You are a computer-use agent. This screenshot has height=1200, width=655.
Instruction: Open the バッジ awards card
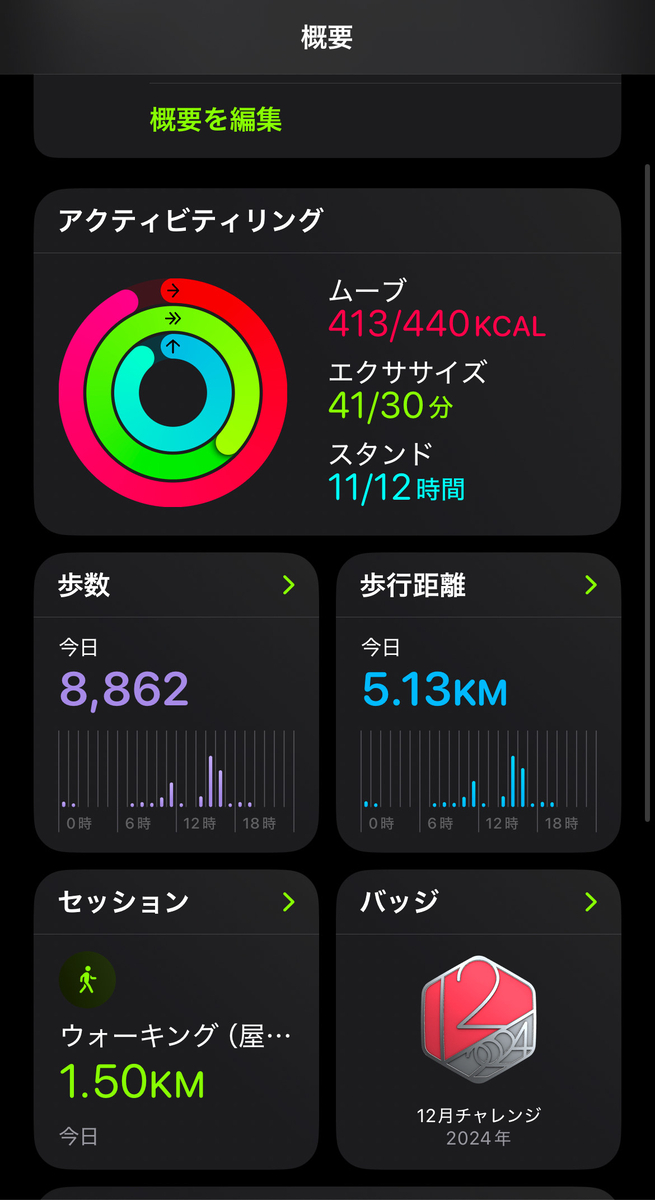click(x=478, y=1019)
